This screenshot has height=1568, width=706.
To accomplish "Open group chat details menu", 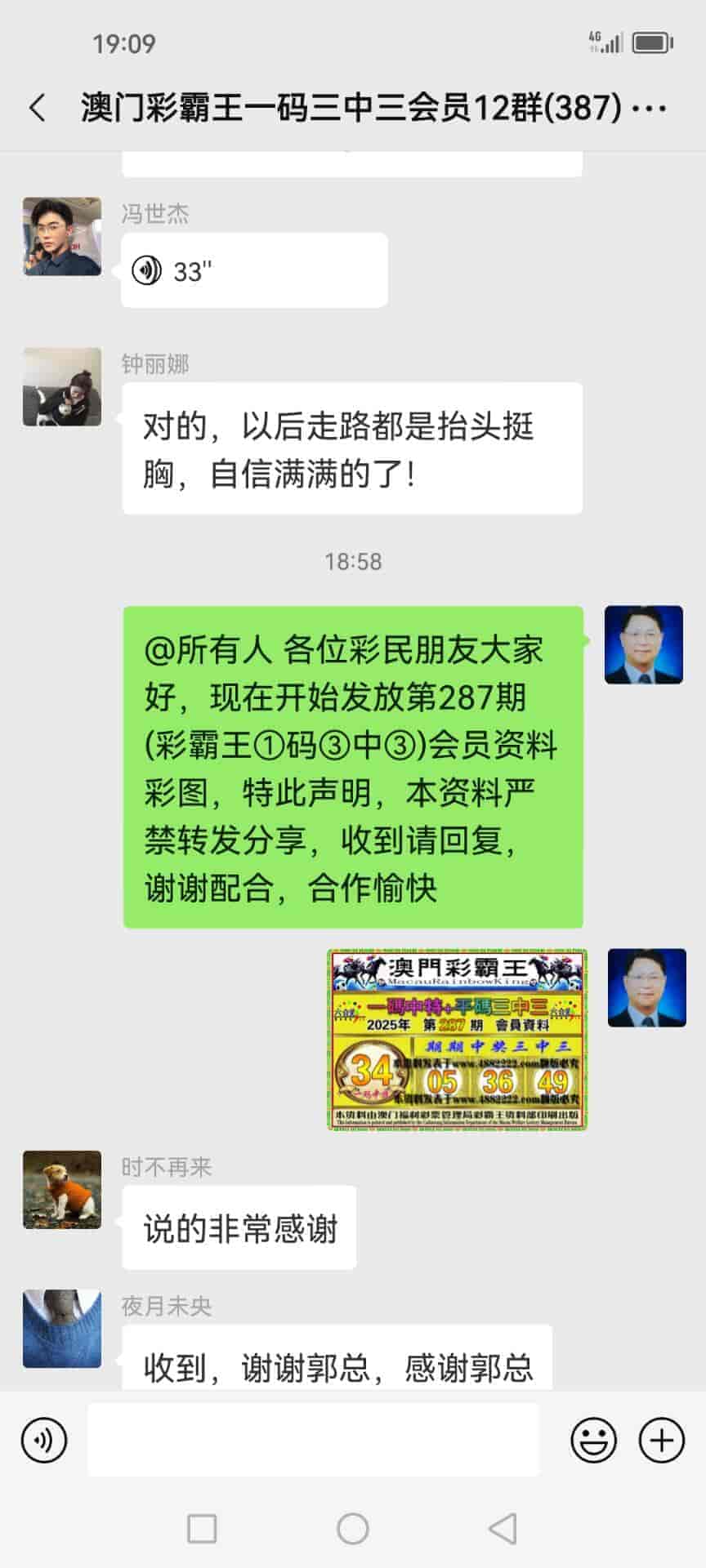I will click(650, 108).
